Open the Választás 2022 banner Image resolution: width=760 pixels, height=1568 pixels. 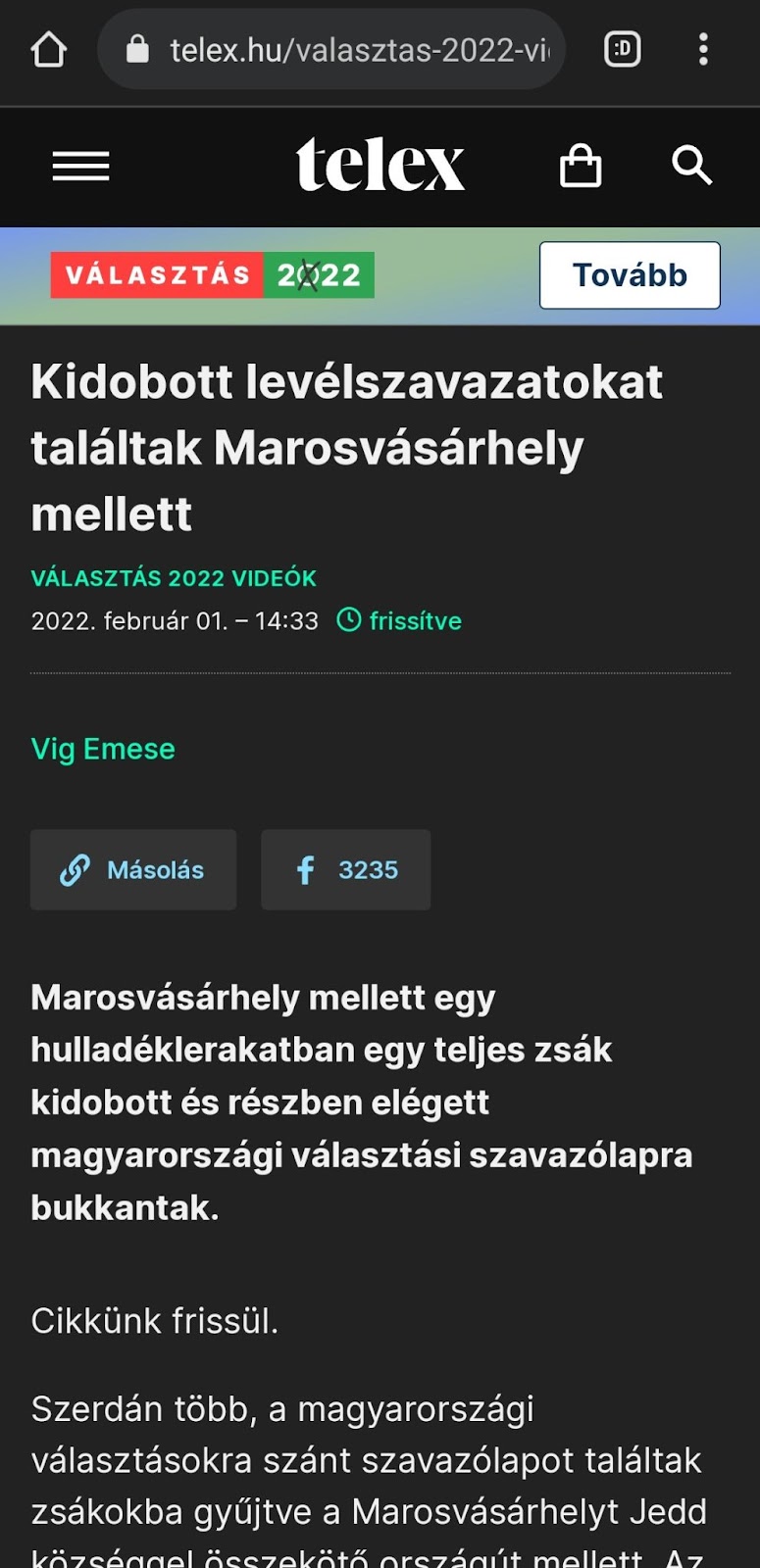[x=213, y=275]
